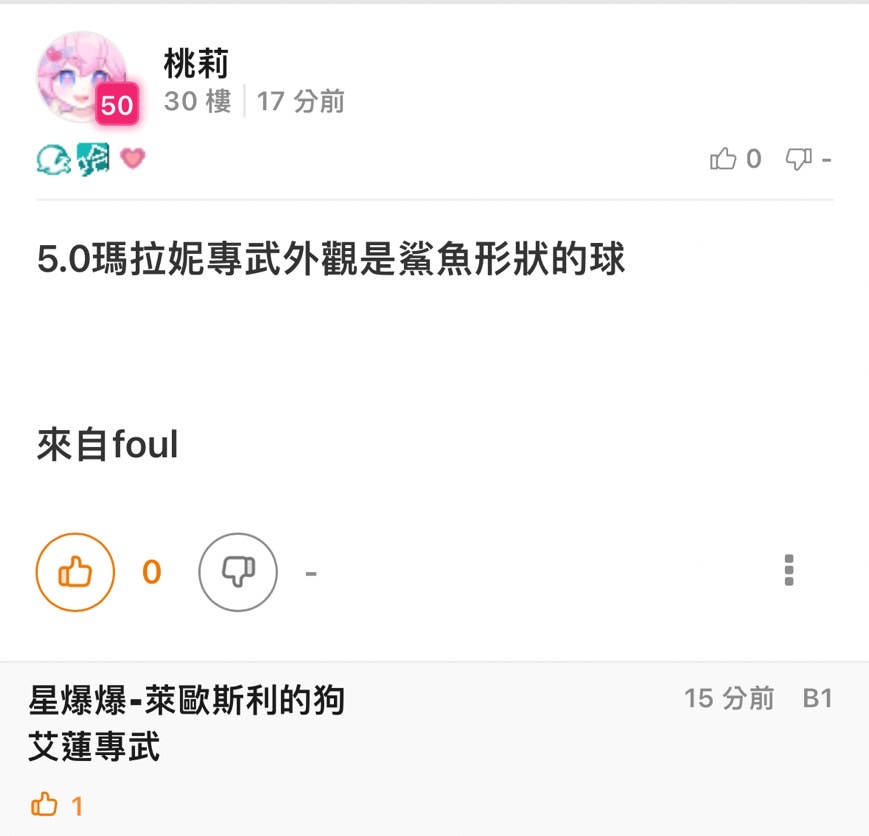Tap the username 桃莉
Image resolution: width=869 pixels, height=836 pixels.
[x=197, y=64]
